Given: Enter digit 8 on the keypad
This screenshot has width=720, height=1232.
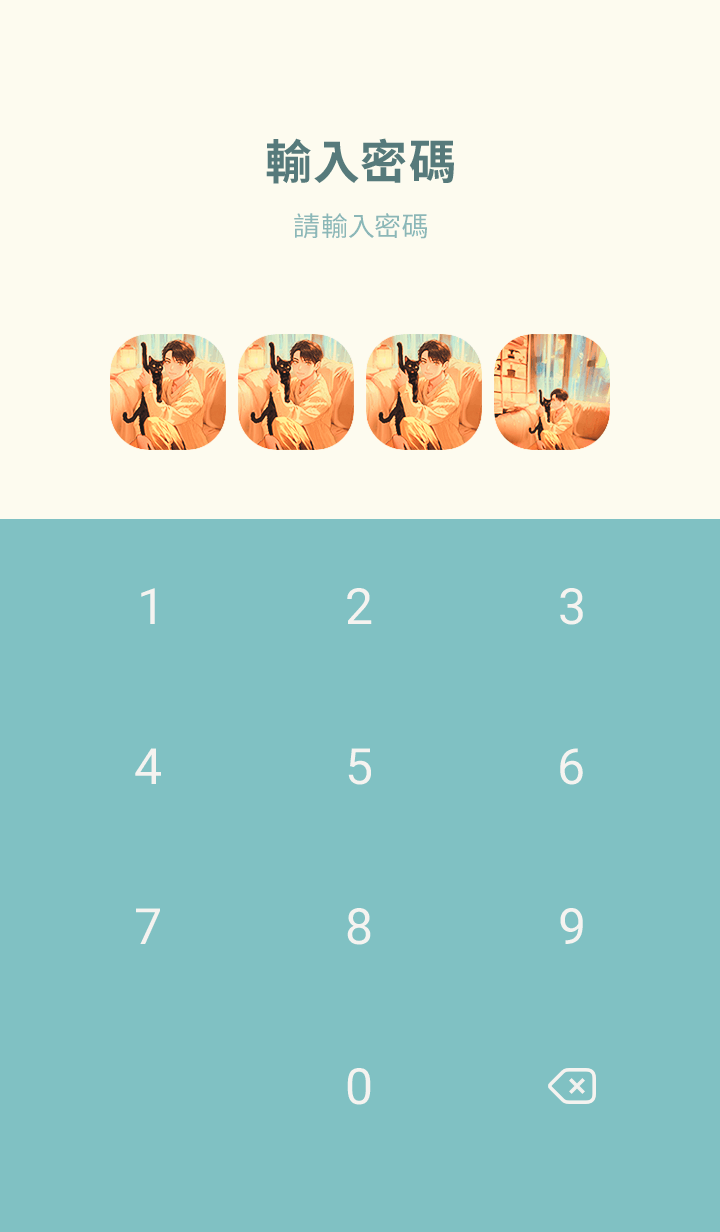Looking at the screenshot, I should coord(359,927).
